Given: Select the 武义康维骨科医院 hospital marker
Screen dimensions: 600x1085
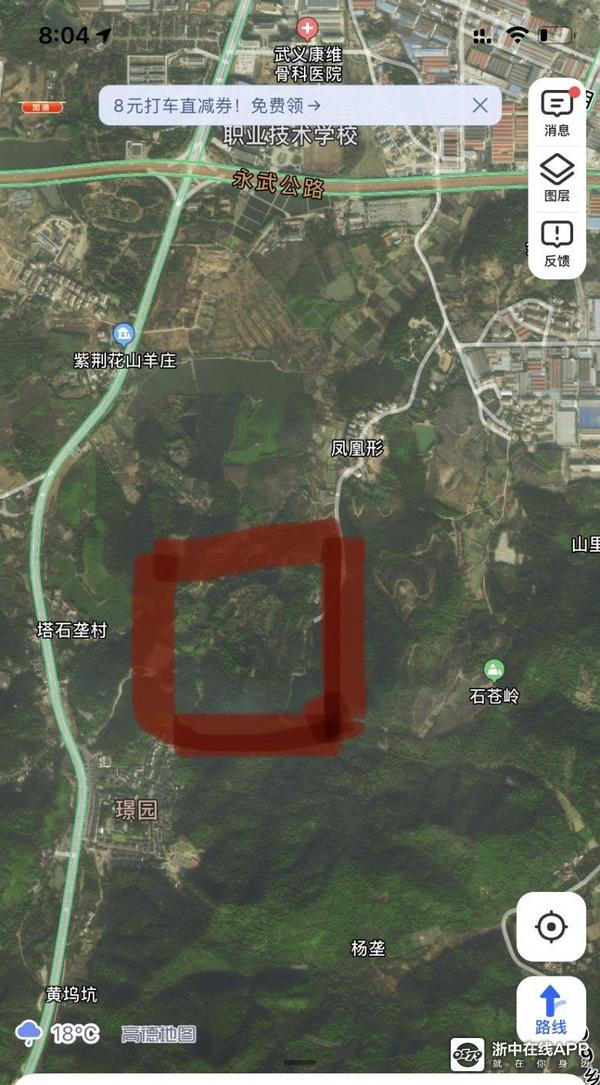Looking at the screenshot, I should pos(309,27).
